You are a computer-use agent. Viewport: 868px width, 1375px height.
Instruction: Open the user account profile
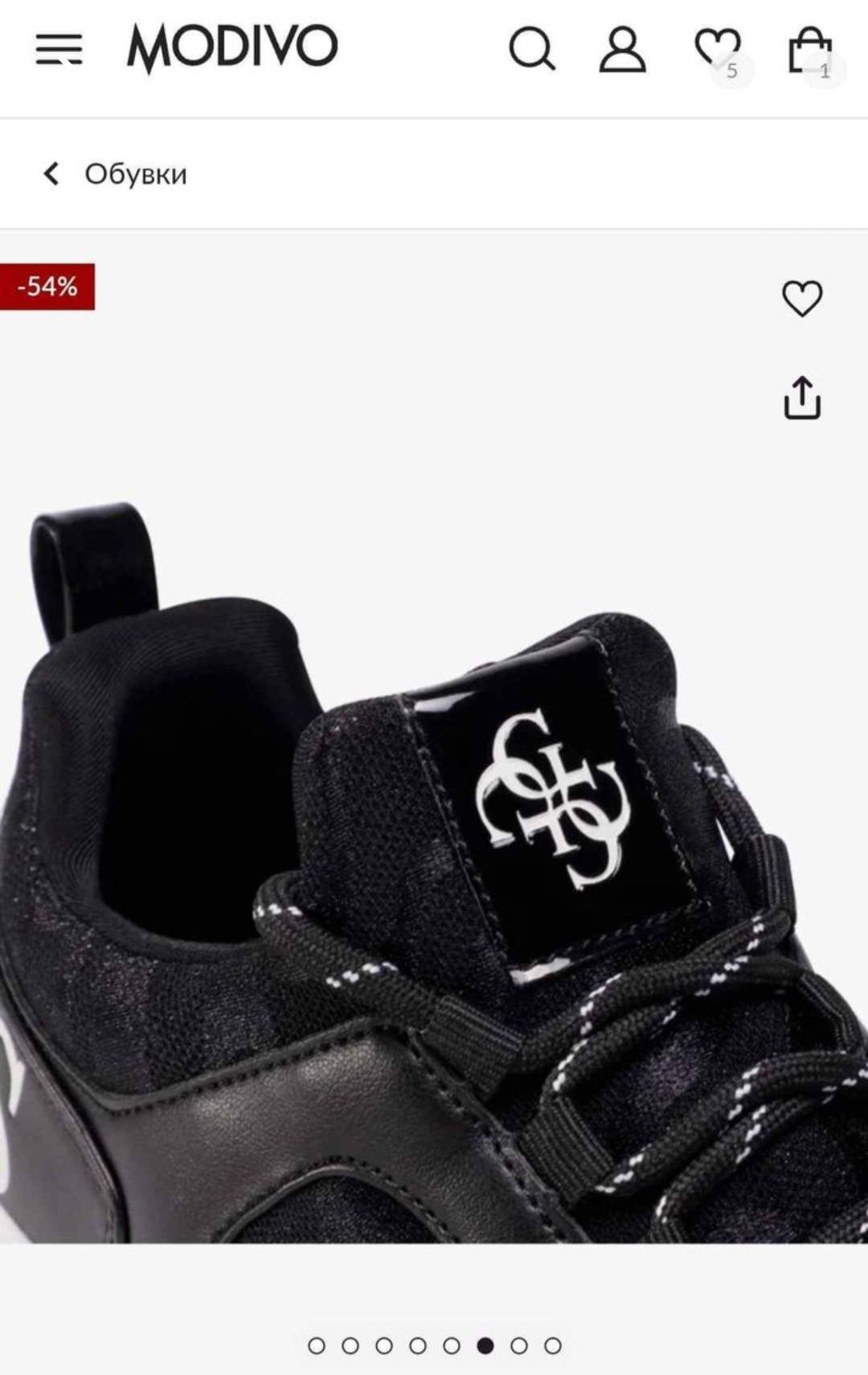(622, 50)
